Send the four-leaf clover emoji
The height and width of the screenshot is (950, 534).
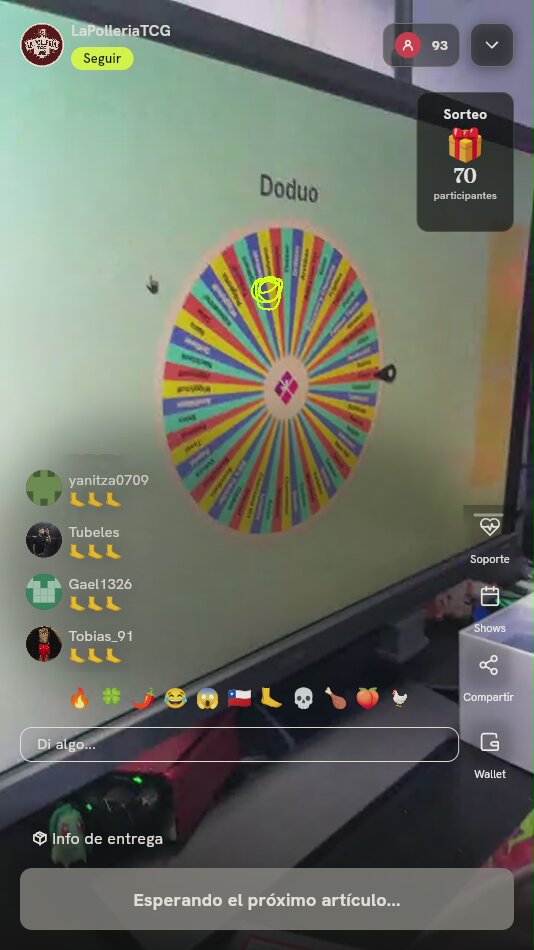(x=112, y=698)
